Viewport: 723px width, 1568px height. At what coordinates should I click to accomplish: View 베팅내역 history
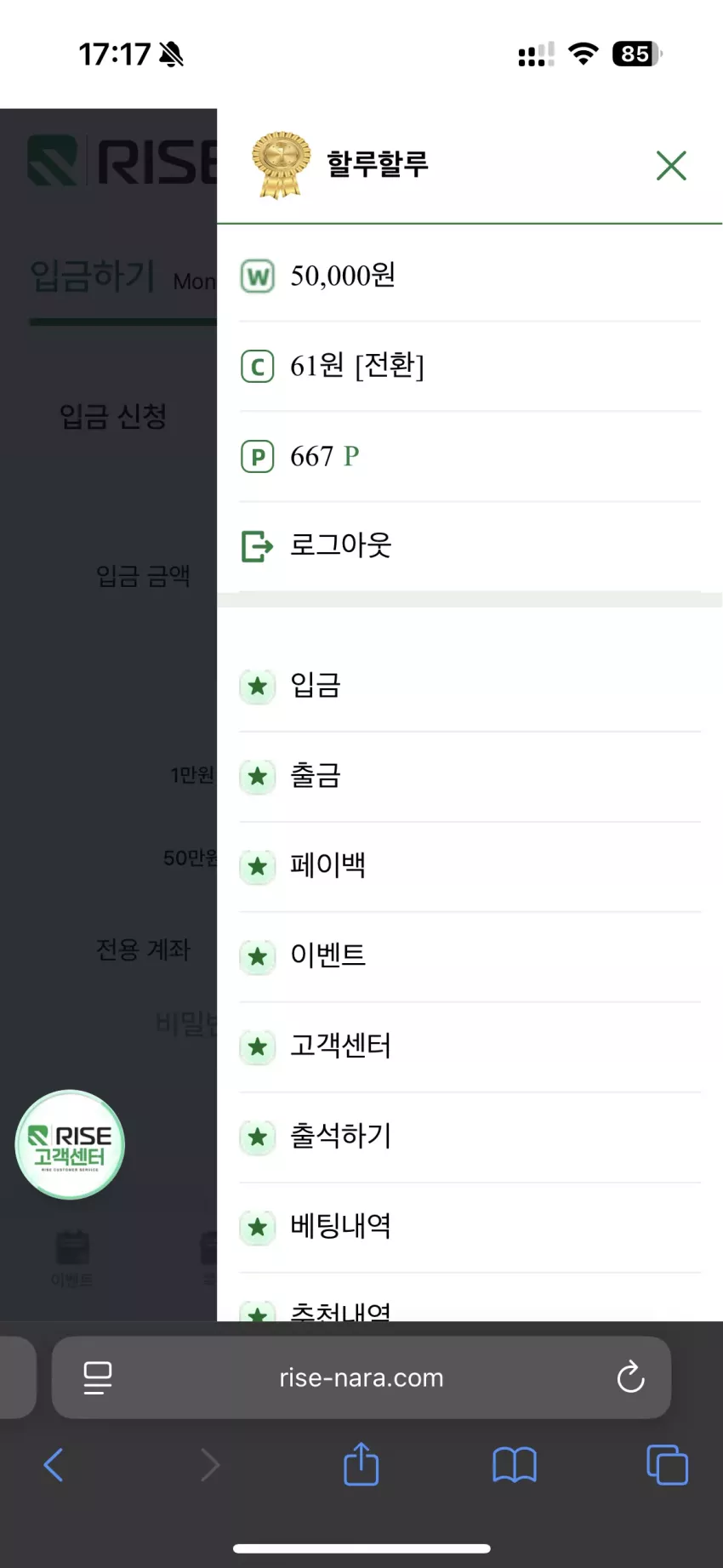pyautogui.click(x=470, y=1227)
